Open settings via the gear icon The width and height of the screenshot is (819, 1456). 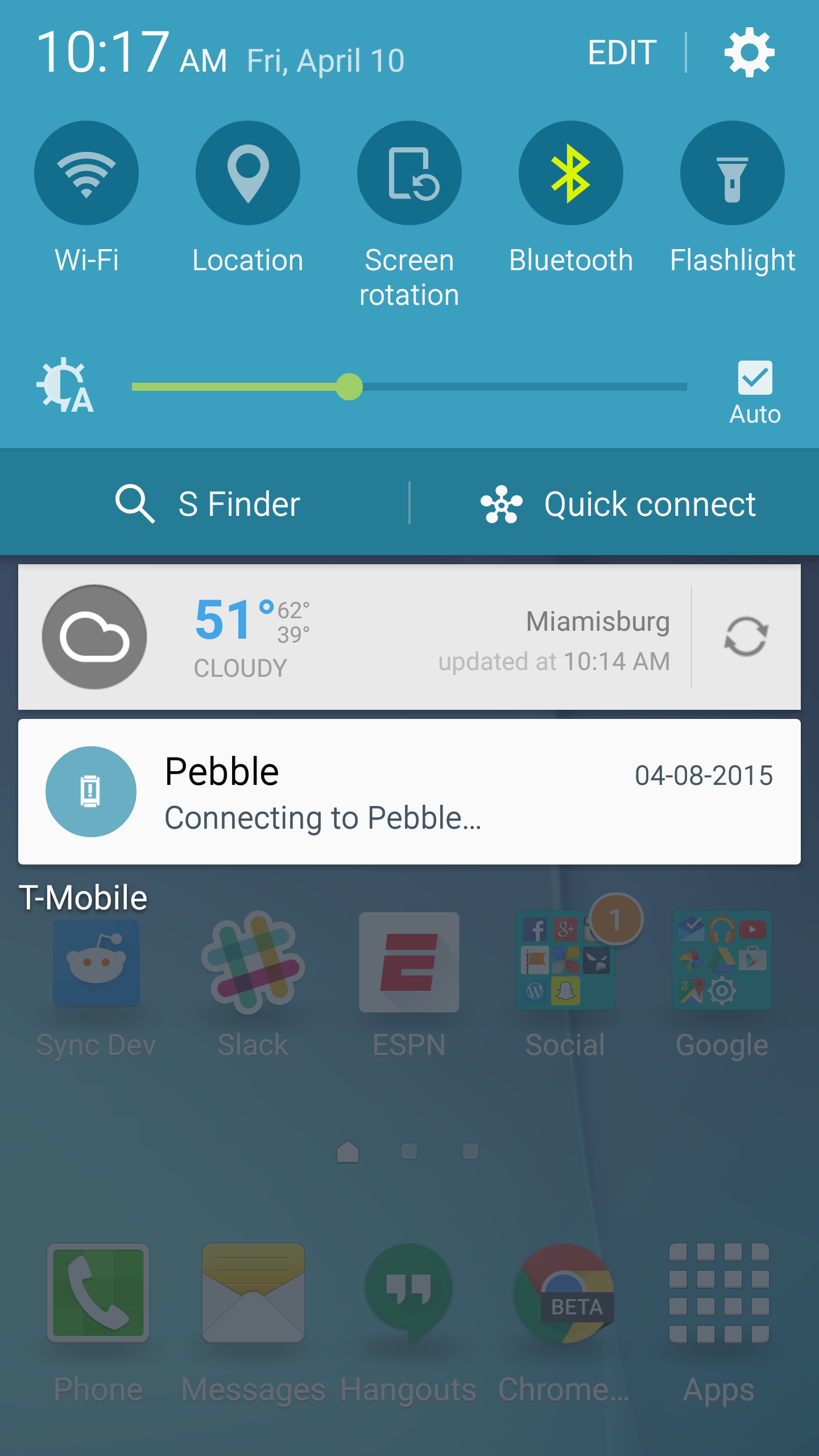749,52
